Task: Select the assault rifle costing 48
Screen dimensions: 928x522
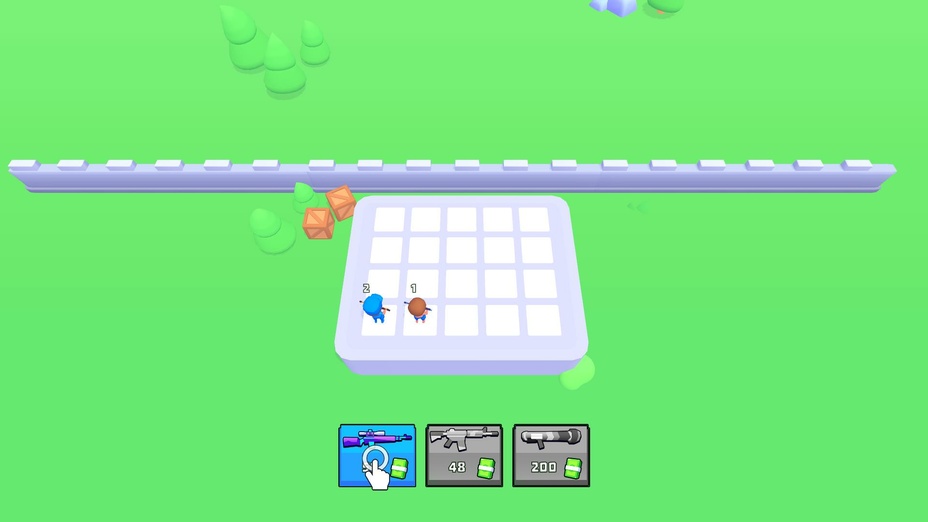Action: 464,454
